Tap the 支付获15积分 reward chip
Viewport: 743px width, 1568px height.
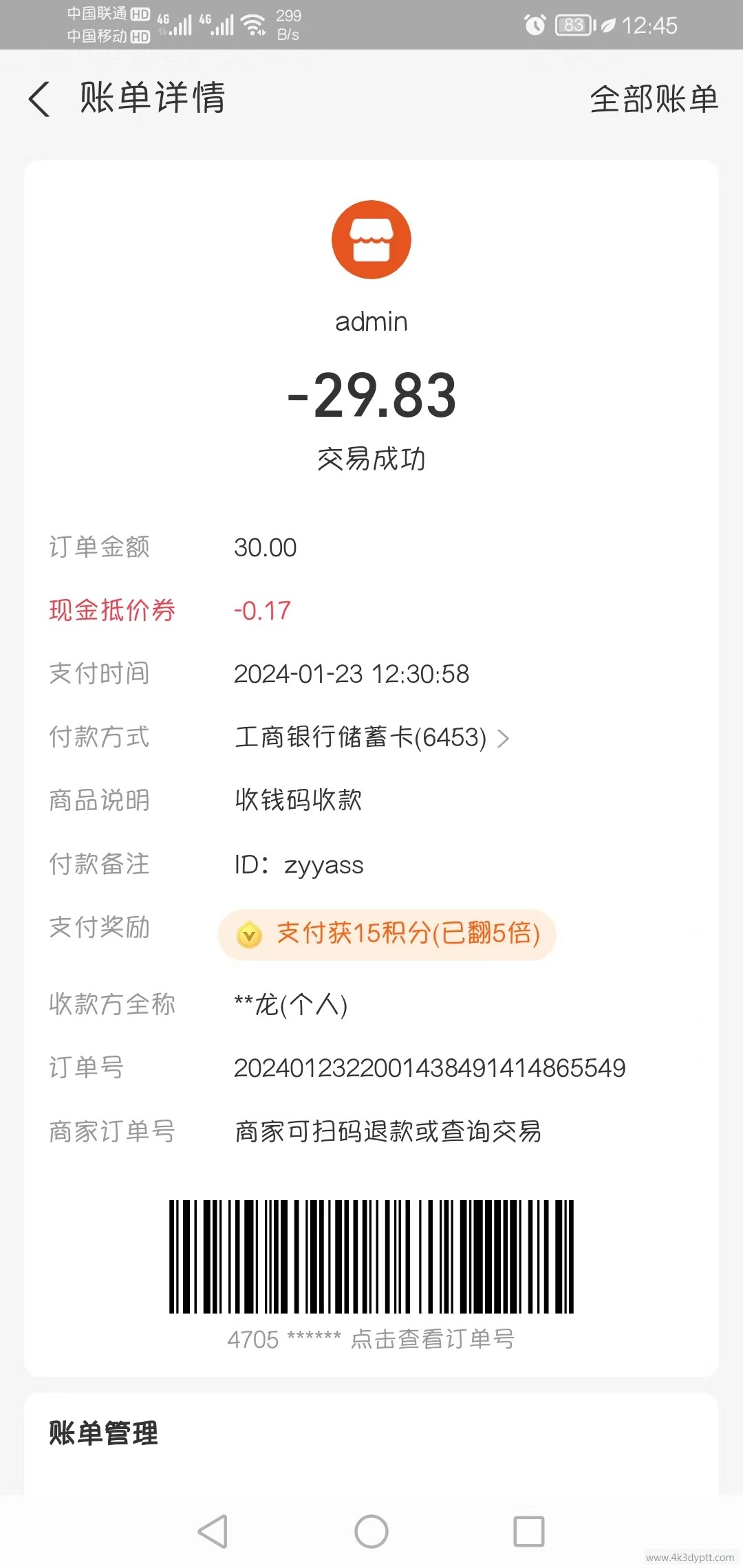387,935
